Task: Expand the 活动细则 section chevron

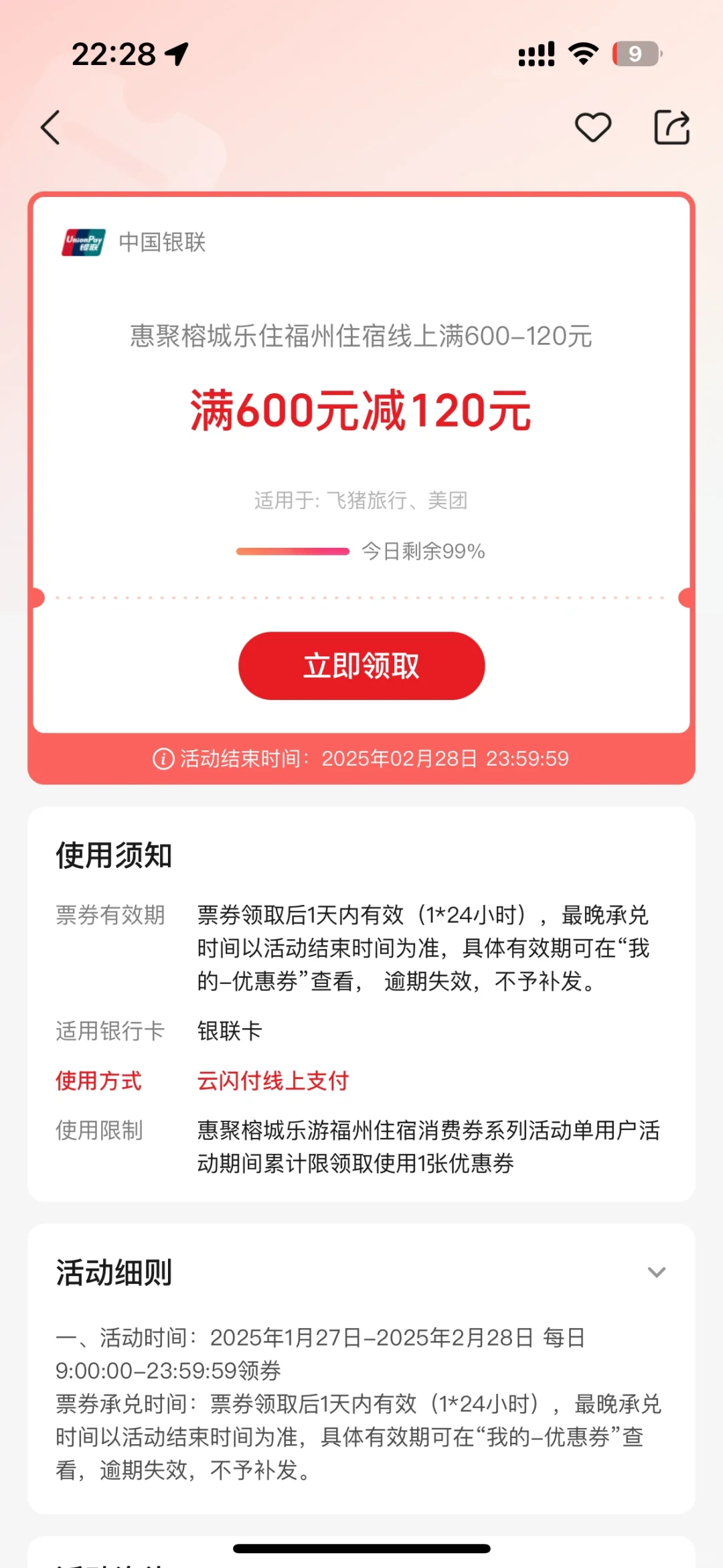Action: pyautogui.click(x=656, y=1272)
